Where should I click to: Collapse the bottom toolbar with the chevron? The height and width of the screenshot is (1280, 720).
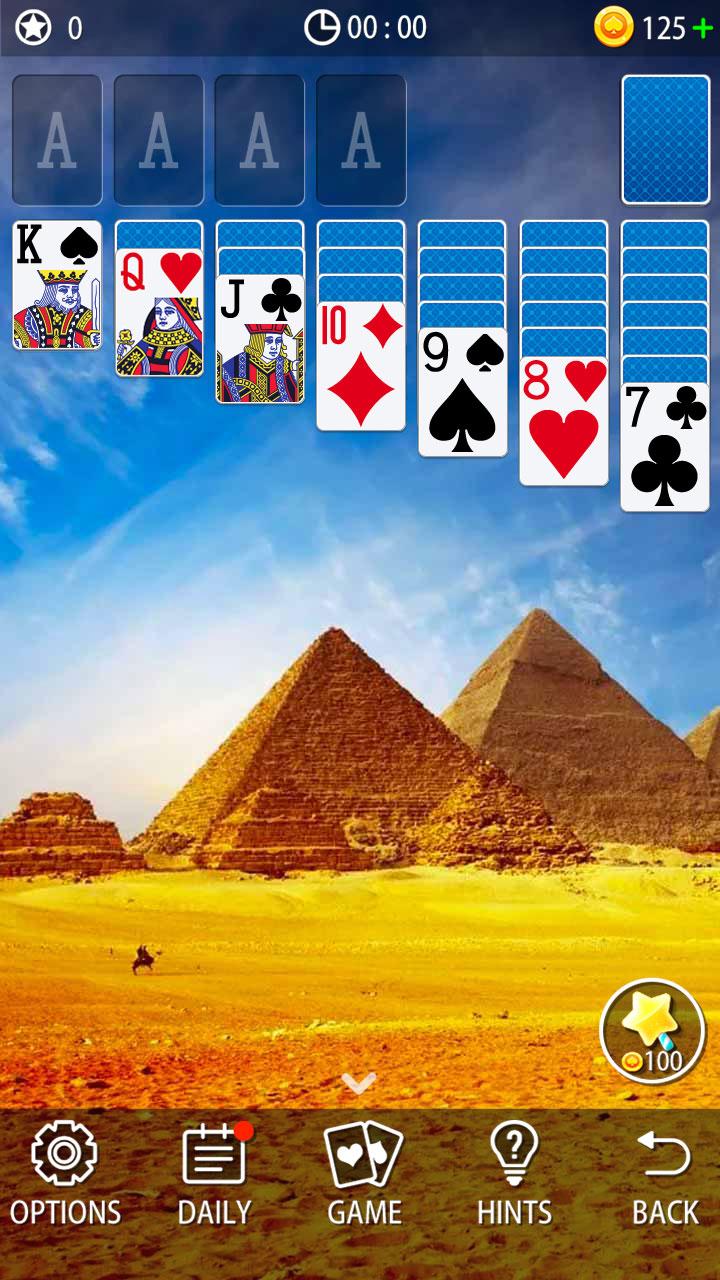(x=358, y=1082)
